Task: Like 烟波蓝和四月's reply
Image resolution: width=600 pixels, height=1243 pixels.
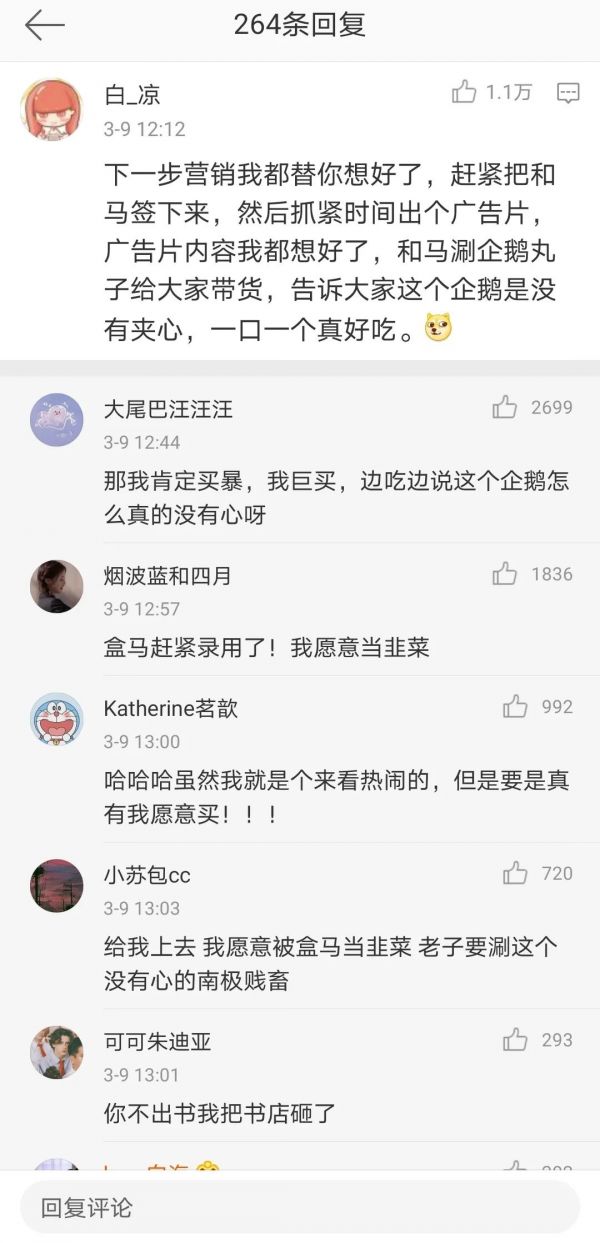Action: point(505,574)
